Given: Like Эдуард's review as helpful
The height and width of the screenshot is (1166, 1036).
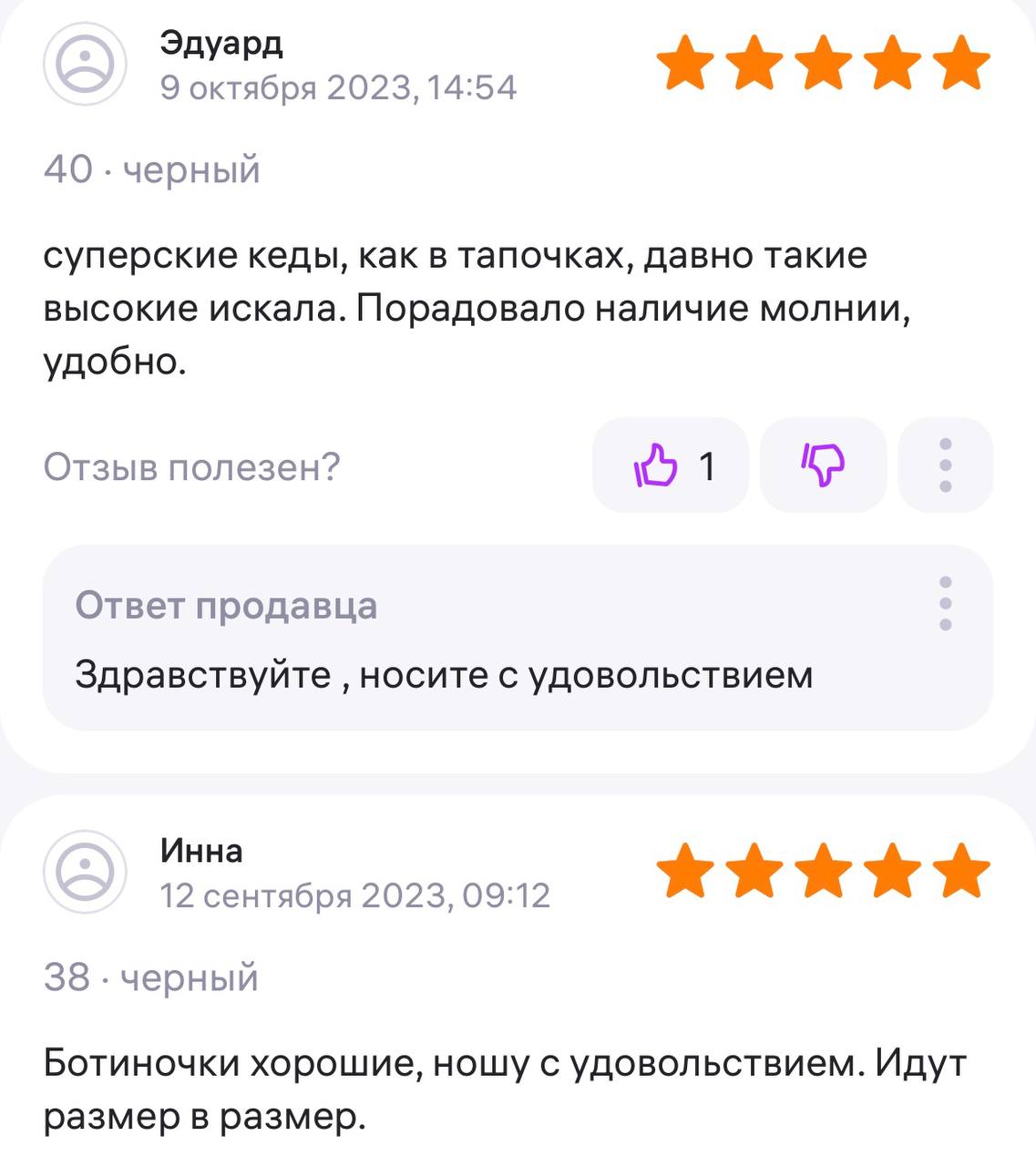Looking at the screenshot, I should (670, 465).
